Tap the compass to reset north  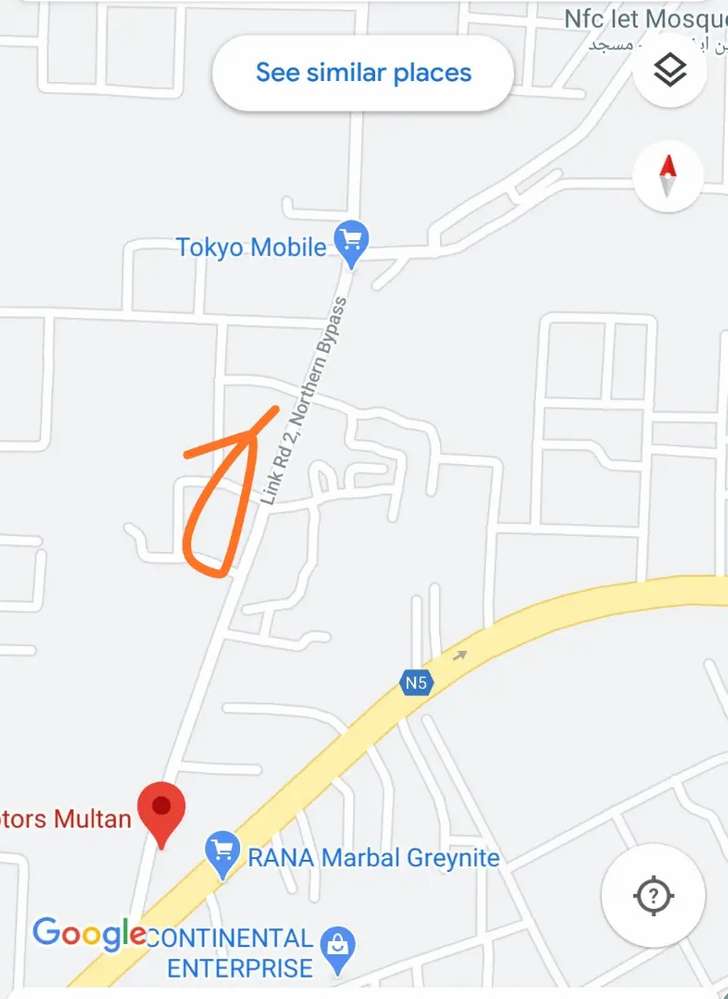[669, 177]
